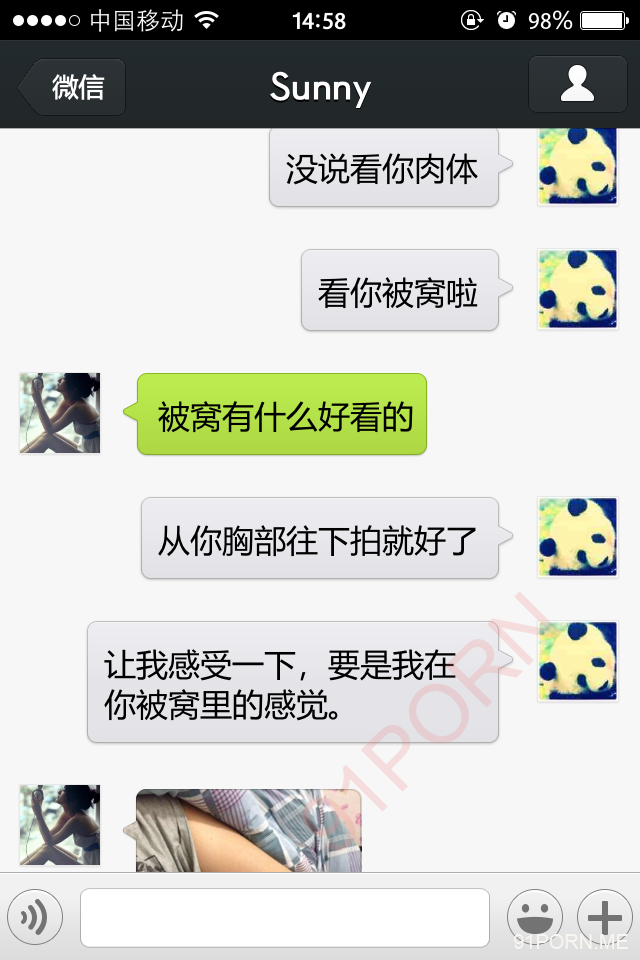Switch to voice message input
This screenshot has height=960, width=640.
pyautogui.click(x=35, y=916)
